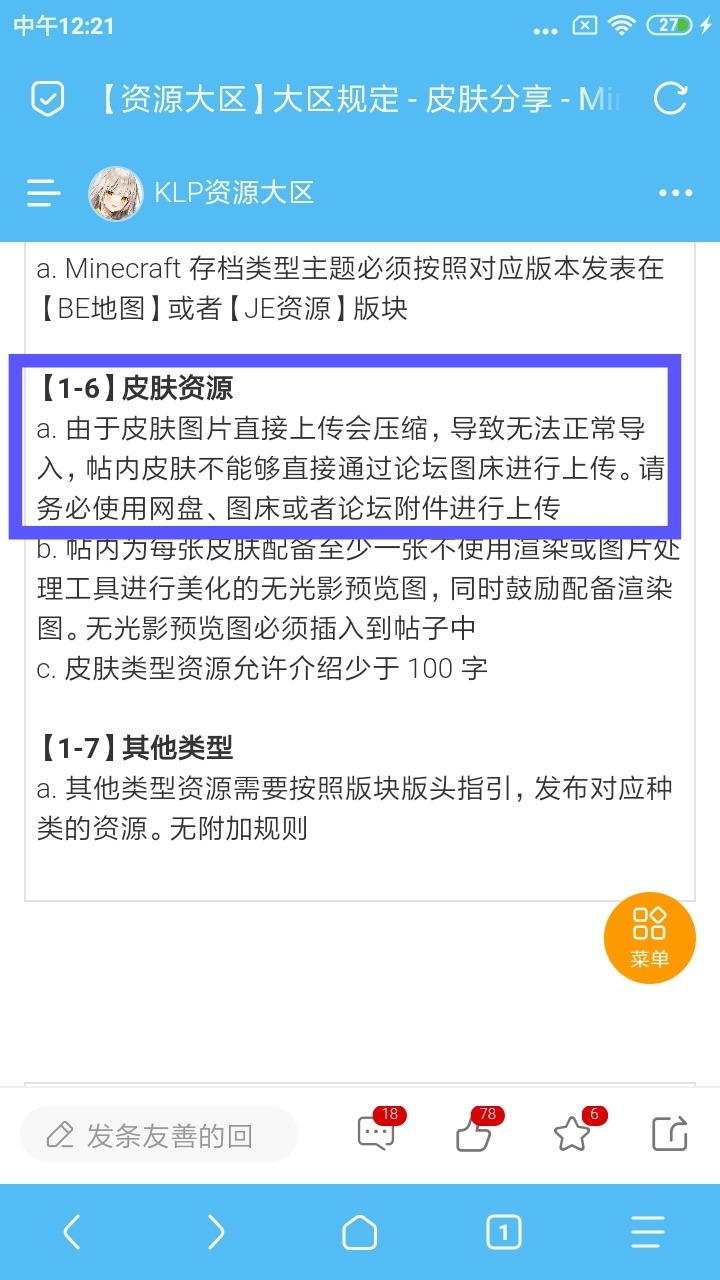Viewport: 720px width, 1280px height.
Task: Share this thread
Action: coord(670,1133)
